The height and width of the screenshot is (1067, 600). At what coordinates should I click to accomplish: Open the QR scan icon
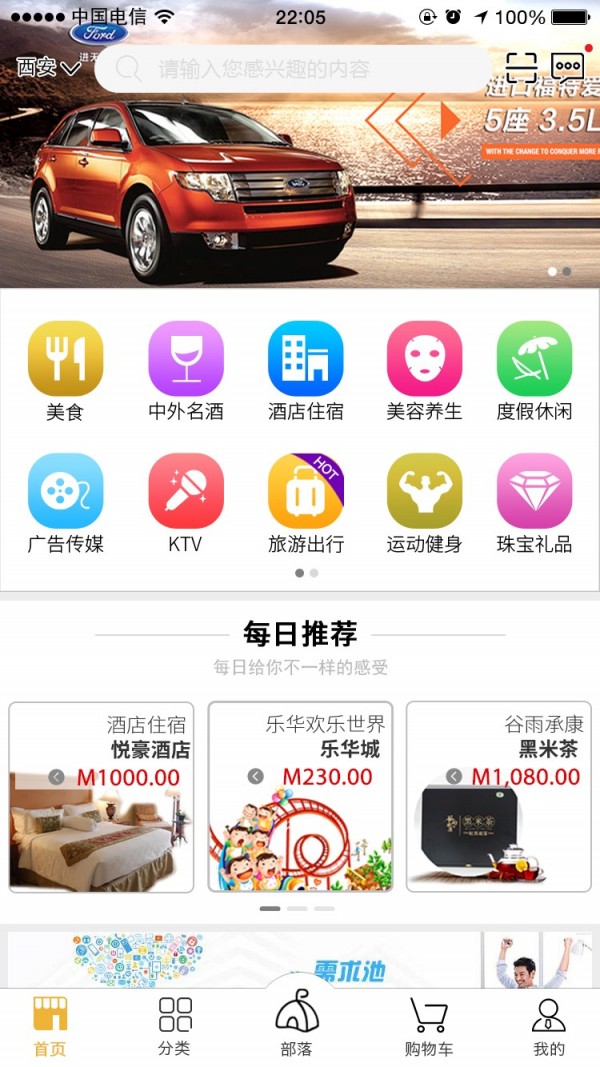click(521, 68)
